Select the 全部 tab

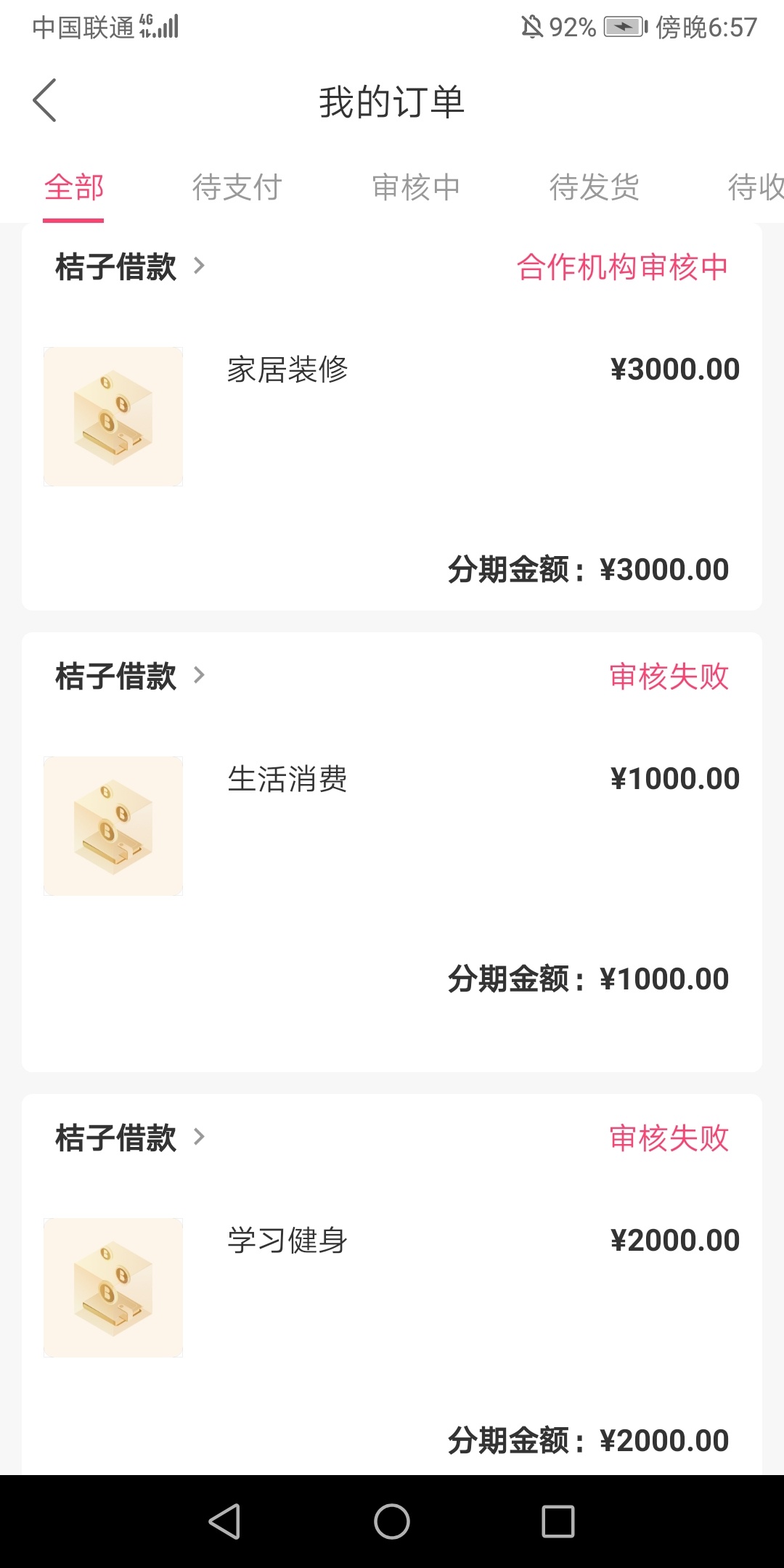(x=73, y=187)
